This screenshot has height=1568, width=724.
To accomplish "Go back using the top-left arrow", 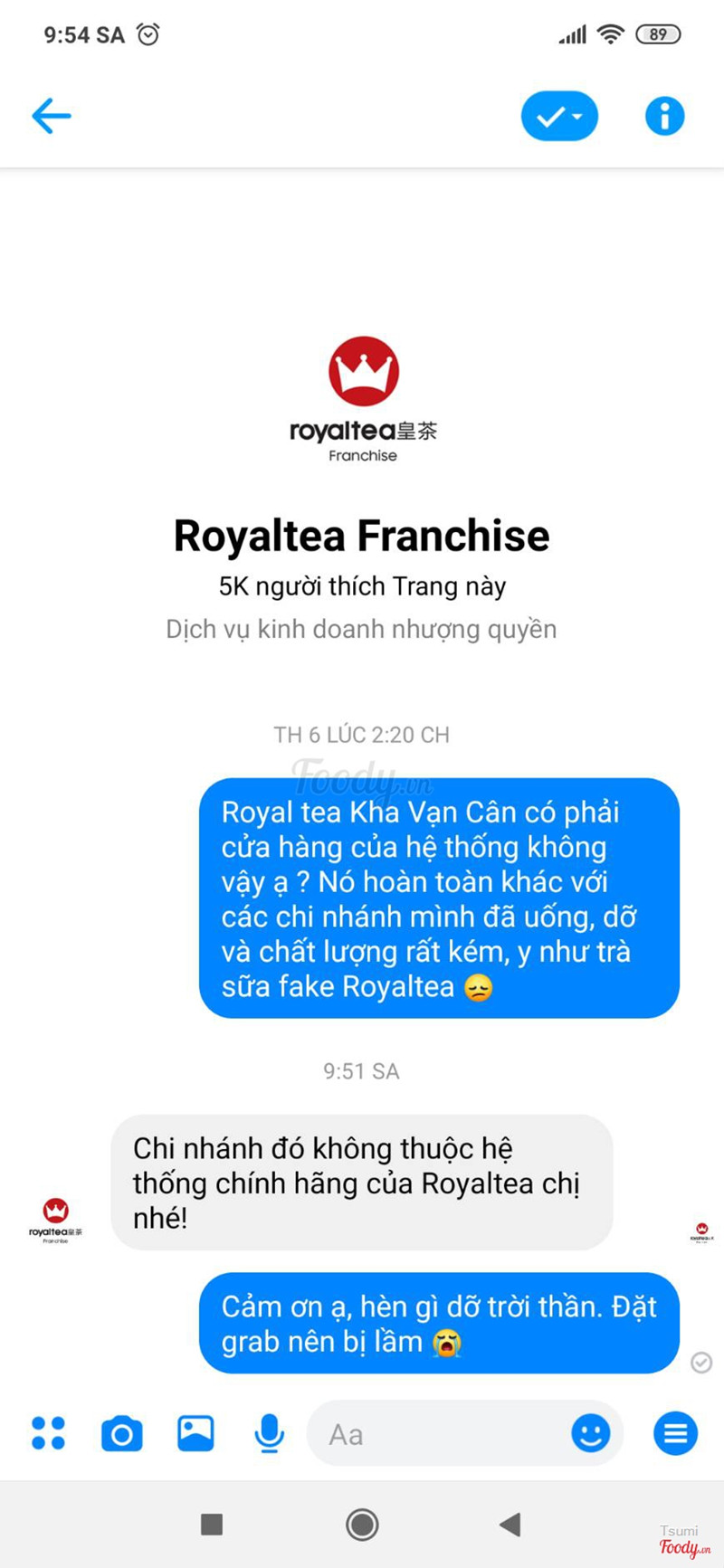I will click(52, 116).
